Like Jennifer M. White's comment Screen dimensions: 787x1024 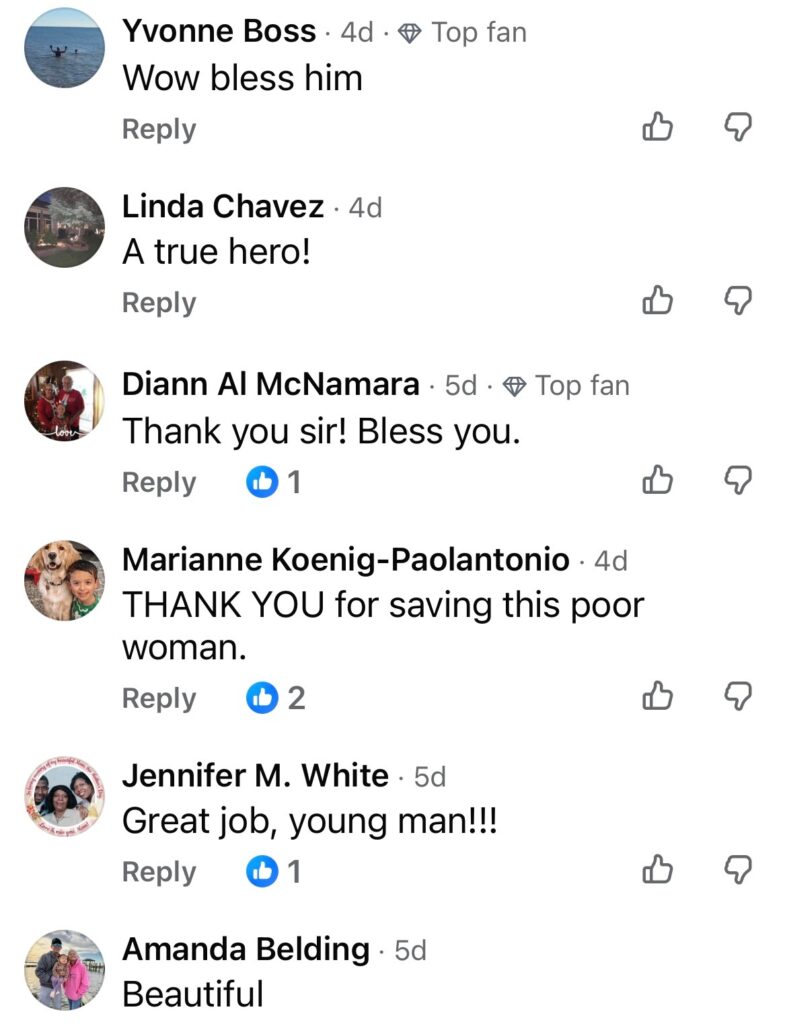(x=656, y=869)
